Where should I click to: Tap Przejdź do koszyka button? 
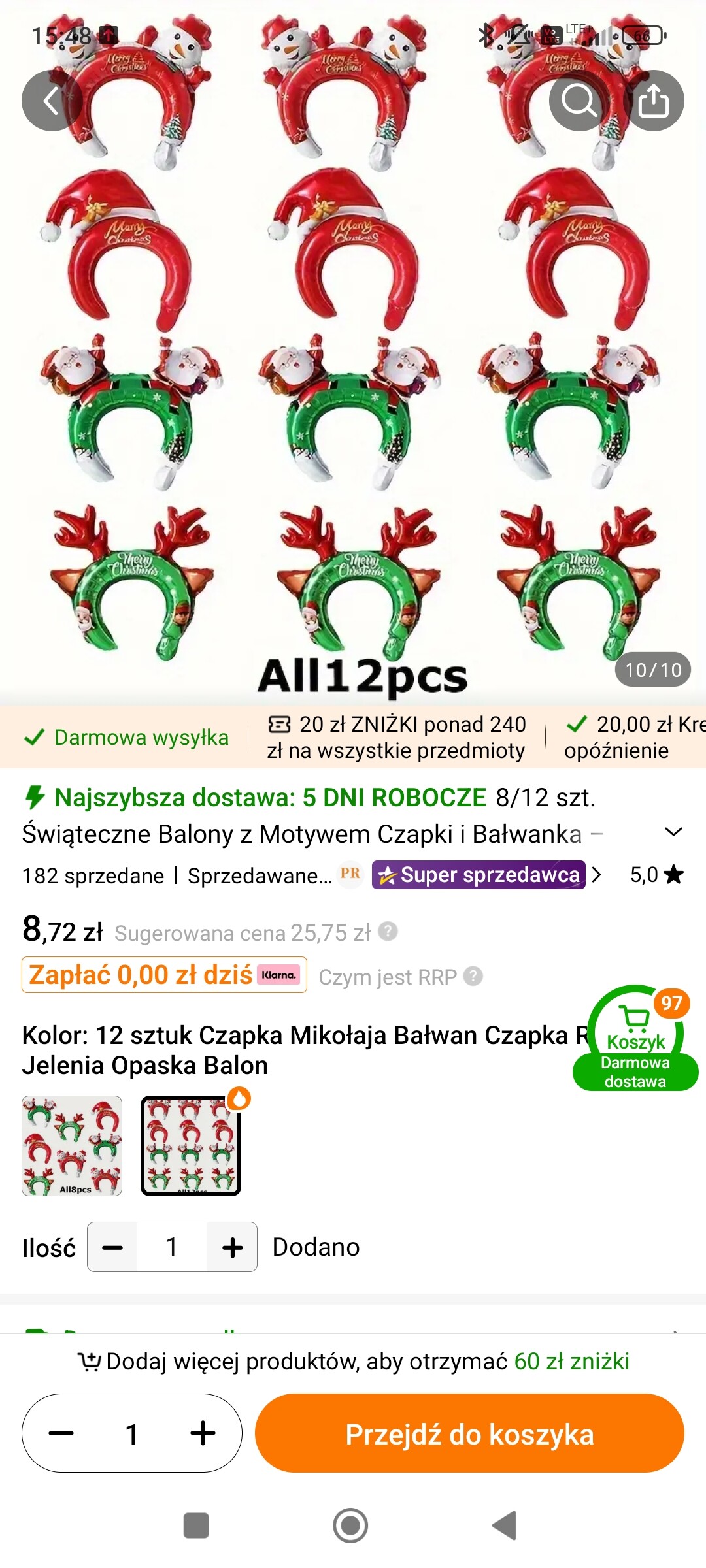click(469, 1433)
